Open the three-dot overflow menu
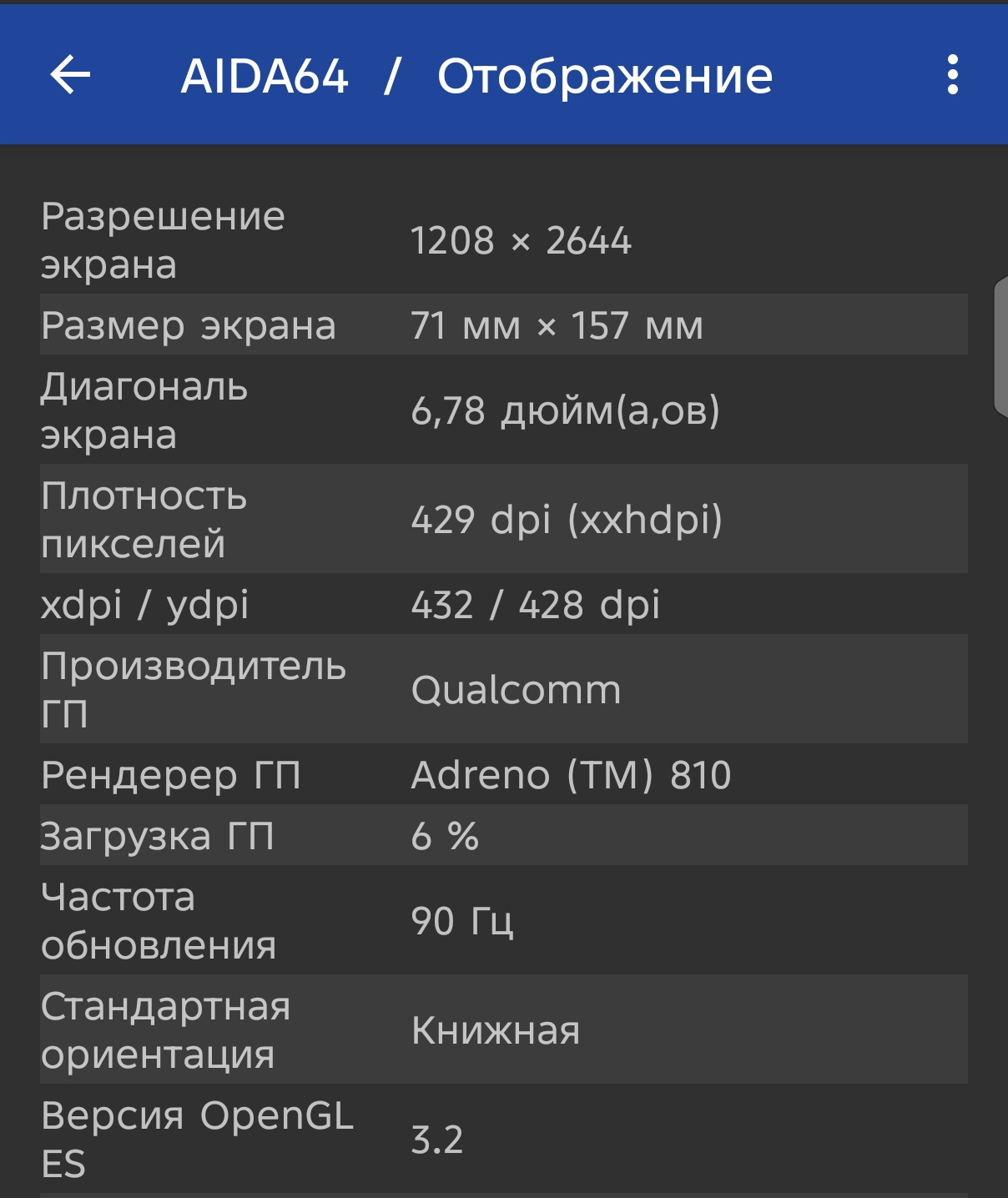1008x1198 pixels. click(952, 75)
